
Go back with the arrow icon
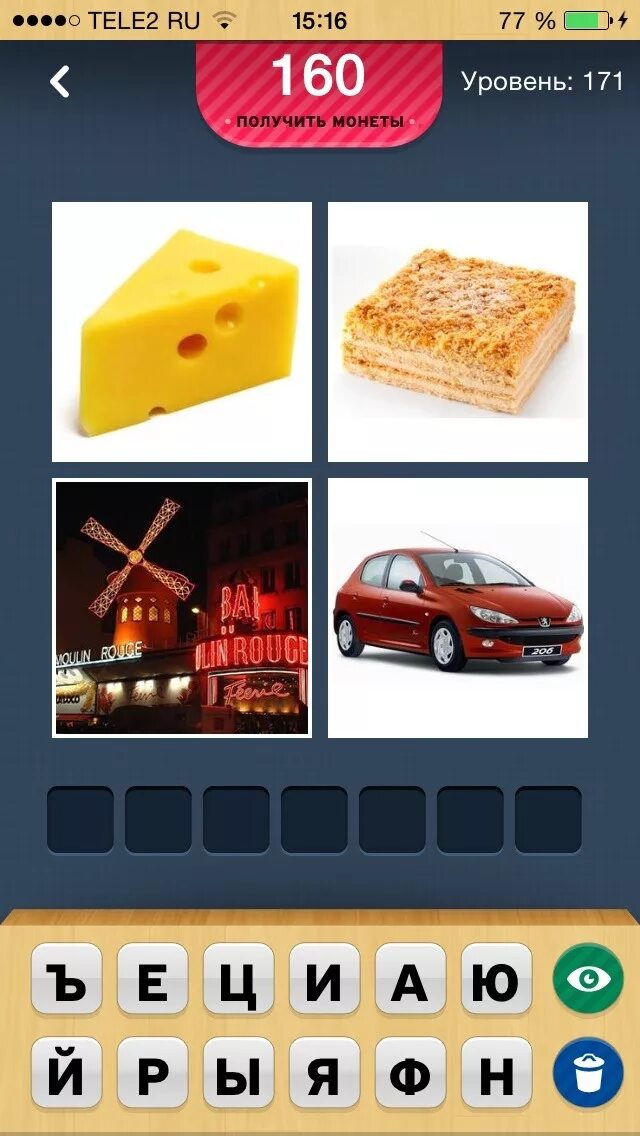60,81
